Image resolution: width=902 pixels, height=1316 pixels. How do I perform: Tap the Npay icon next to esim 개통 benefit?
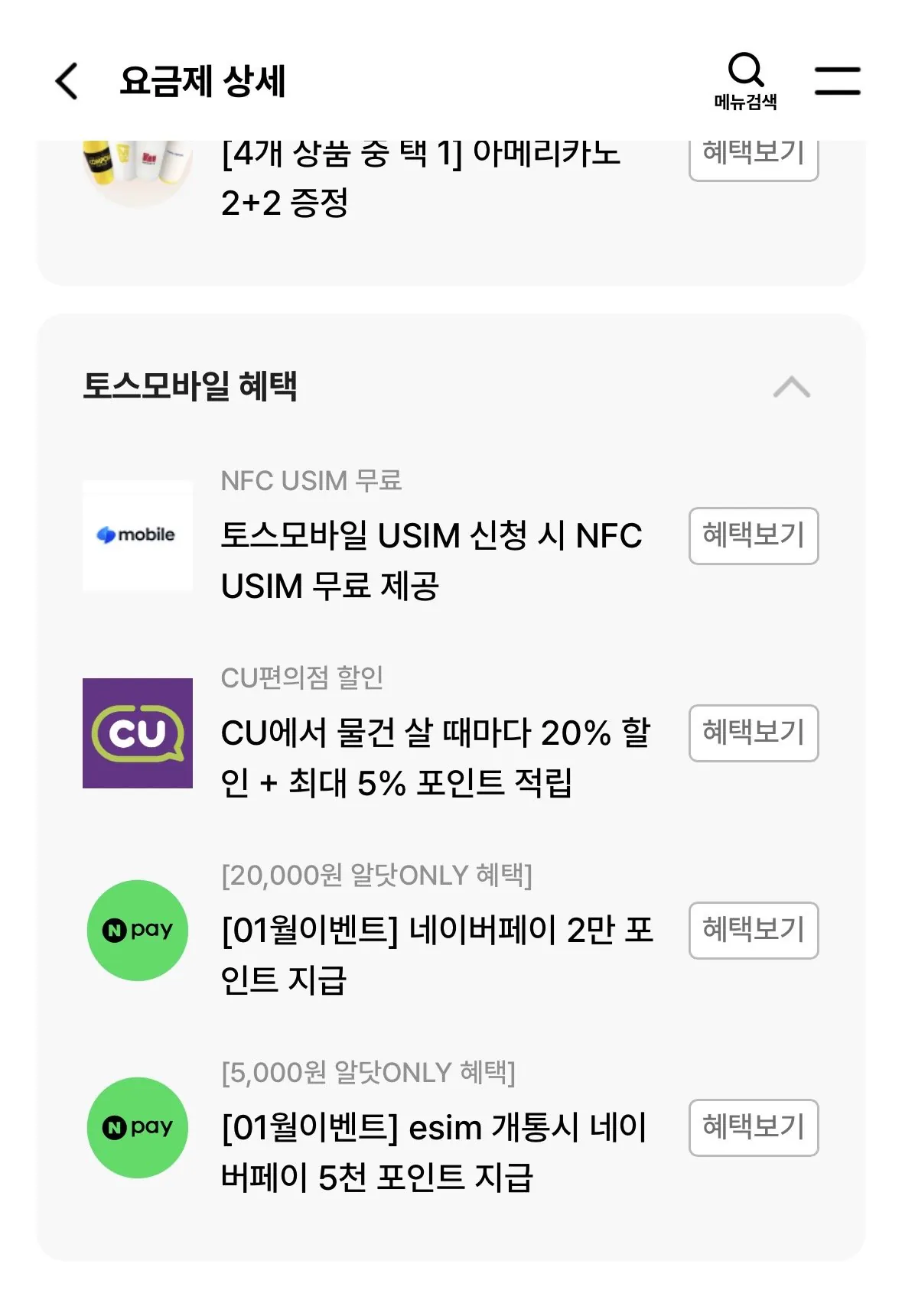138,1126
